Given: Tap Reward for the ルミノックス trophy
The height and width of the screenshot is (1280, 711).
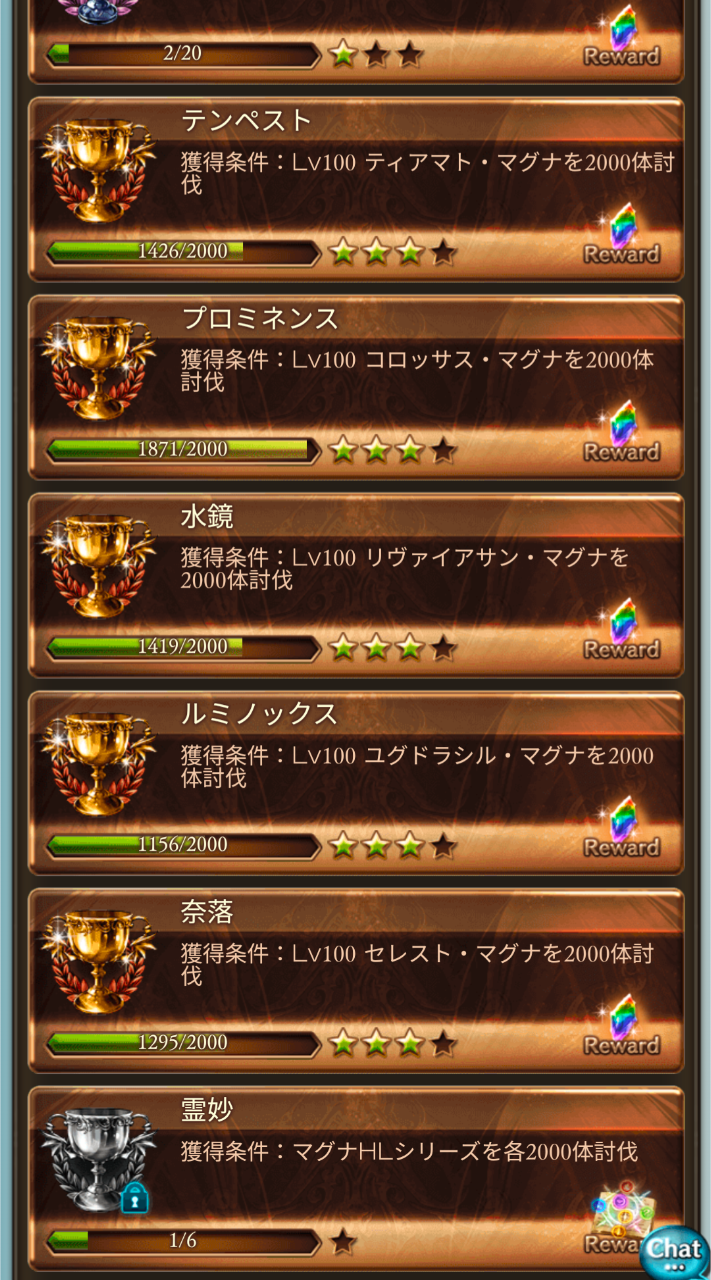Looking at the screenshot, I should 622,829.
